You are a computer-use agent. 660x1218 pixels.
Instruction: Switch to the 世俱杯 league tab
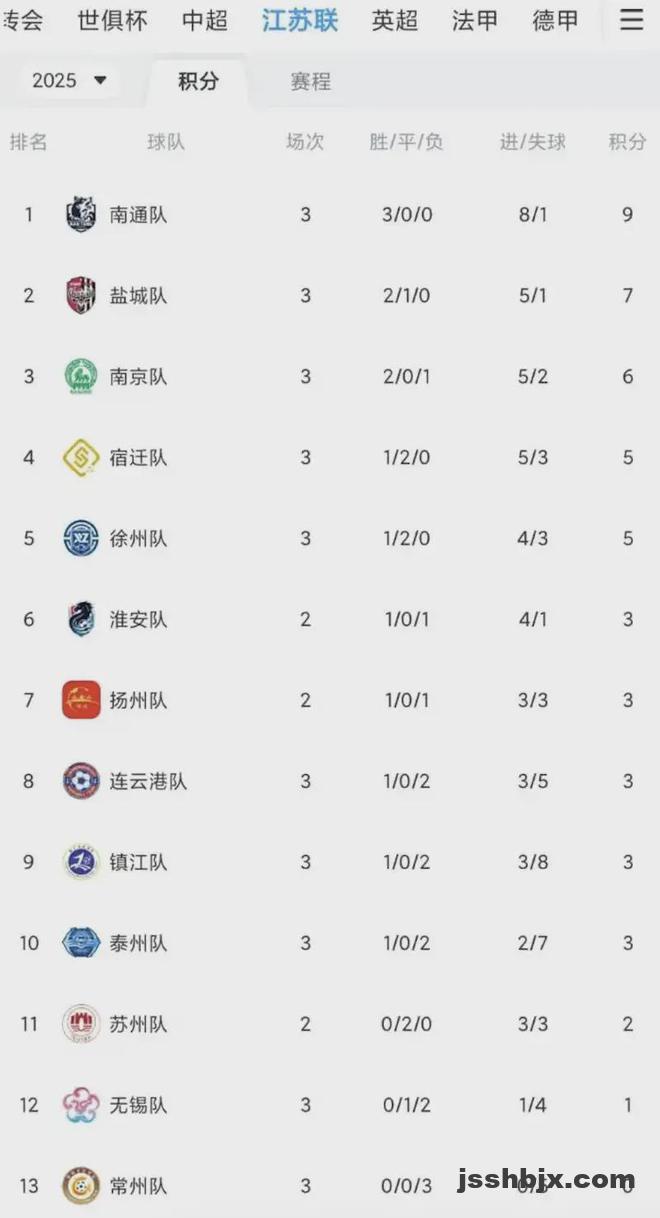coord(112,21)
